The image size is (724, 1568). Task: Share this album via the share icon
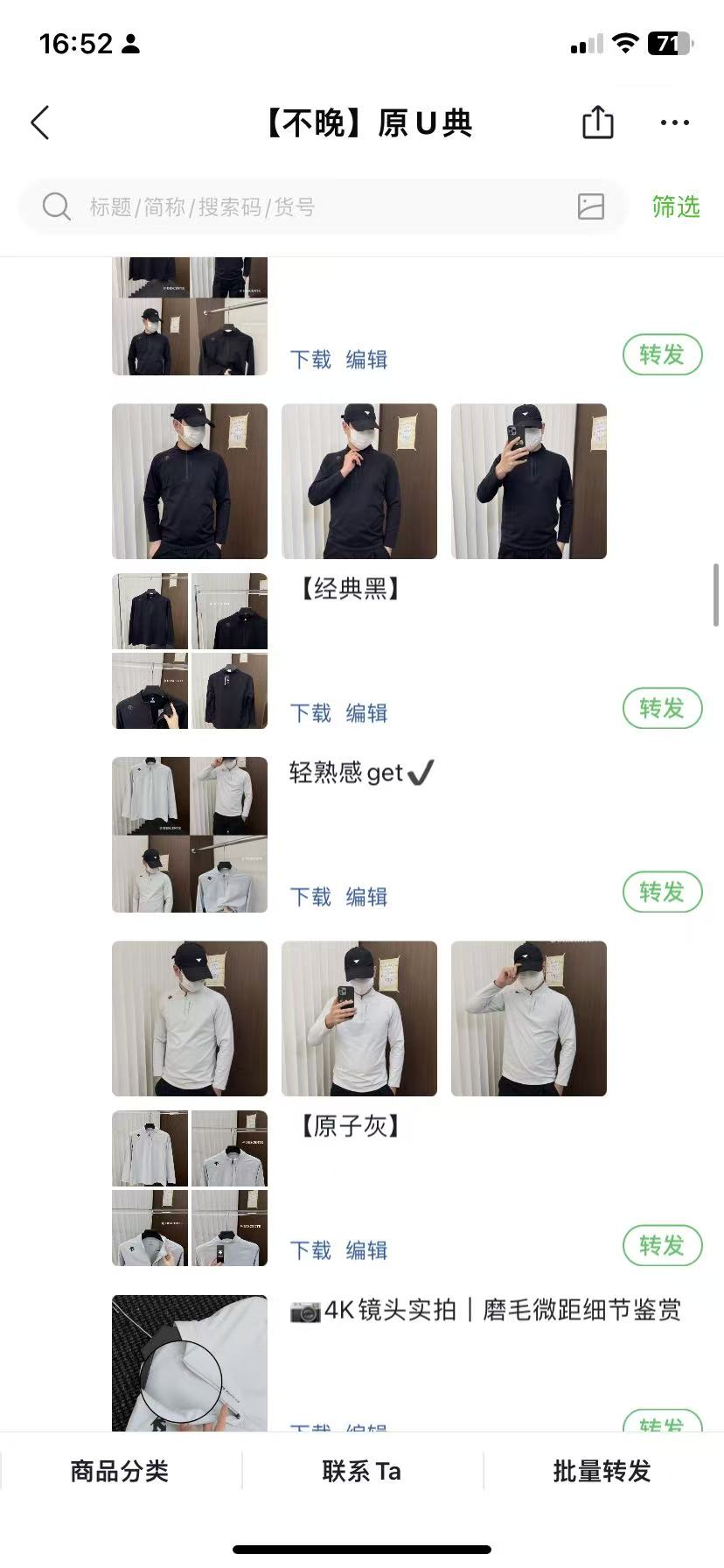(598, 122)
